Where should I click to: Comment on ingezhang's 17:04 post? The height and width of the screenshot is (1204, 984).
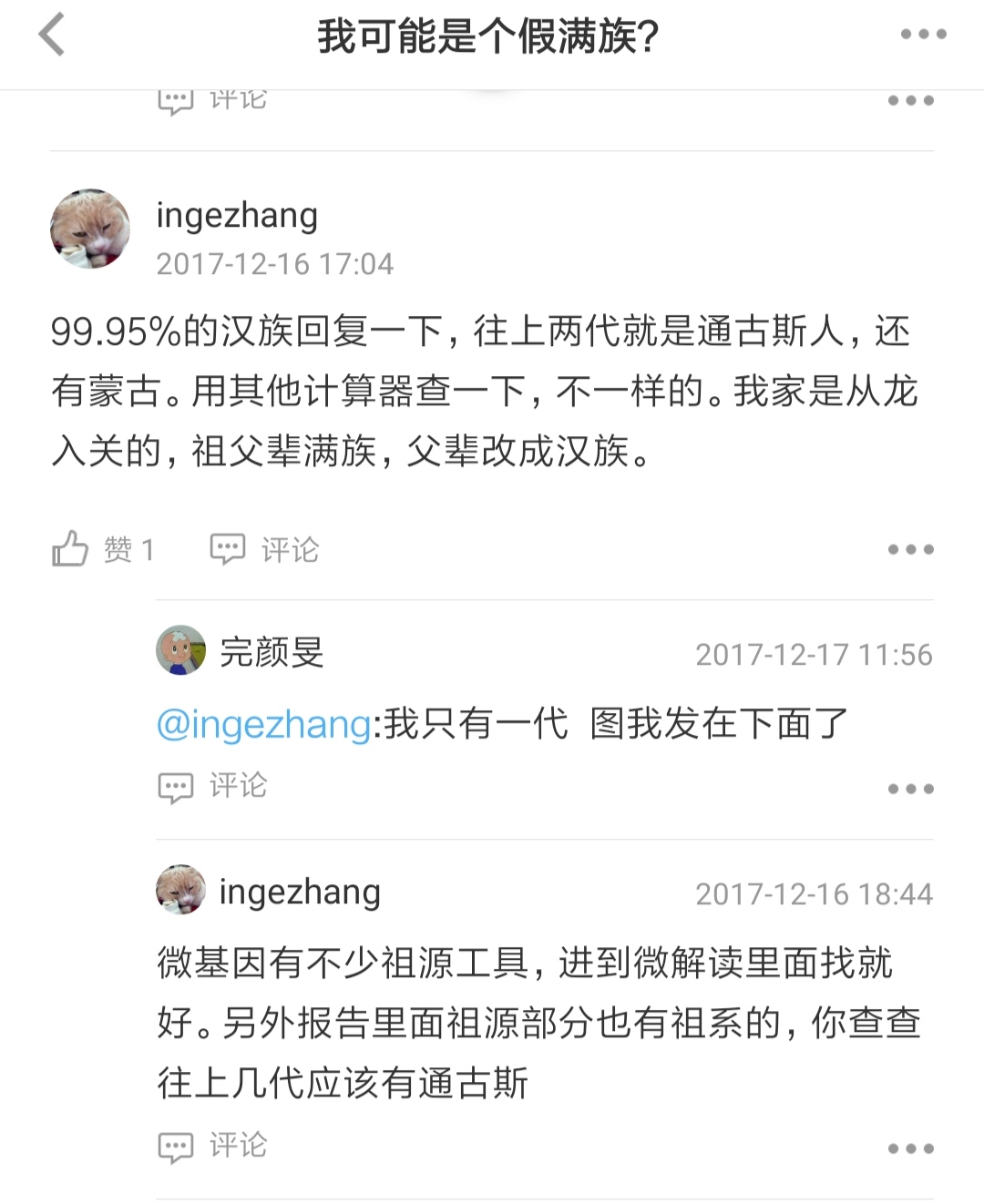click(x=265, y=549)
